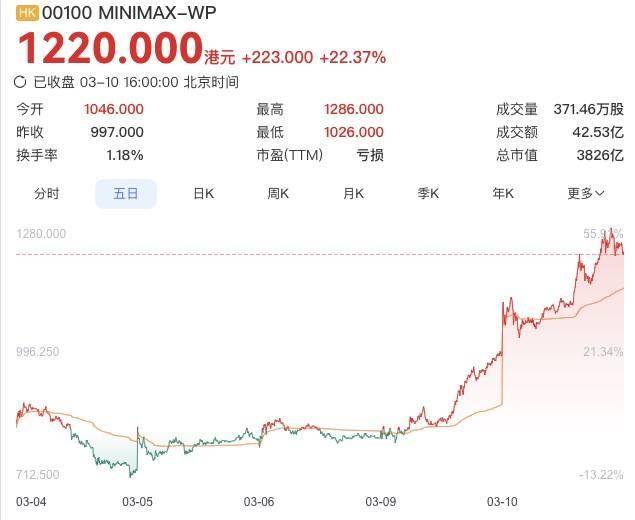Open the 月K chart tab

(x=354, y=194)
